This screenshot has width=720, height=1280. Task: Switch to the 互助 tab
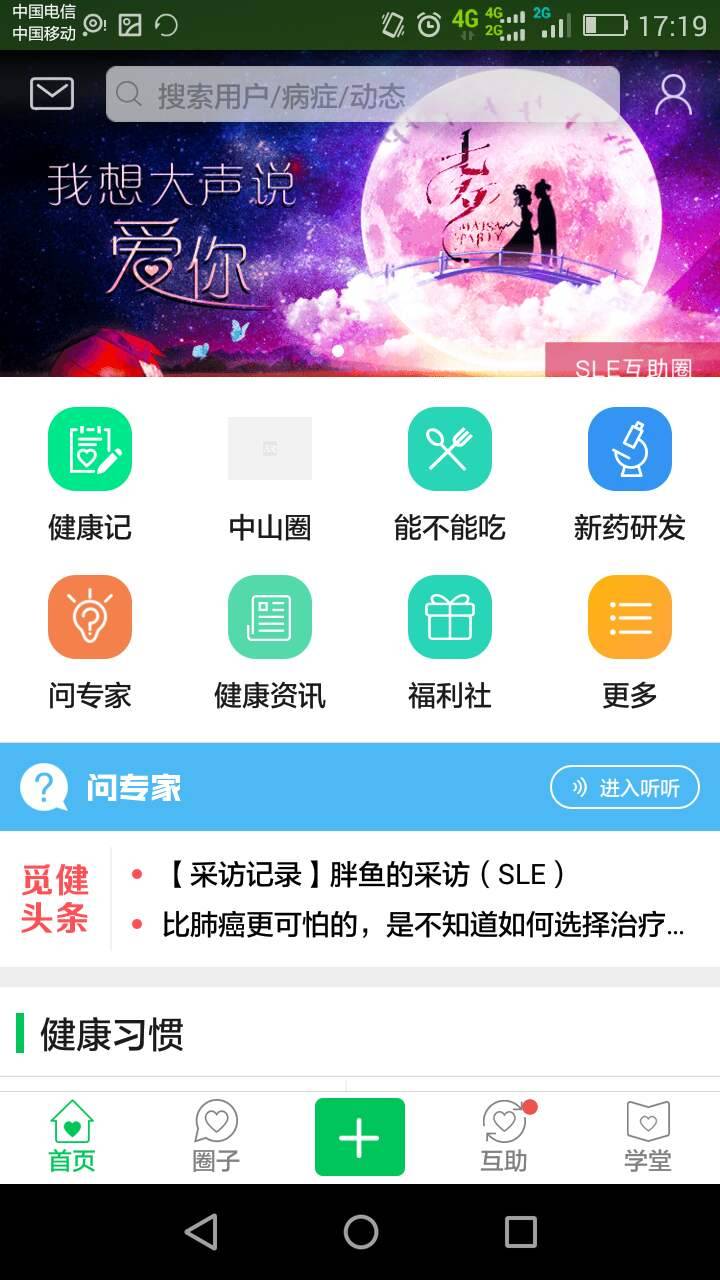504,1137
